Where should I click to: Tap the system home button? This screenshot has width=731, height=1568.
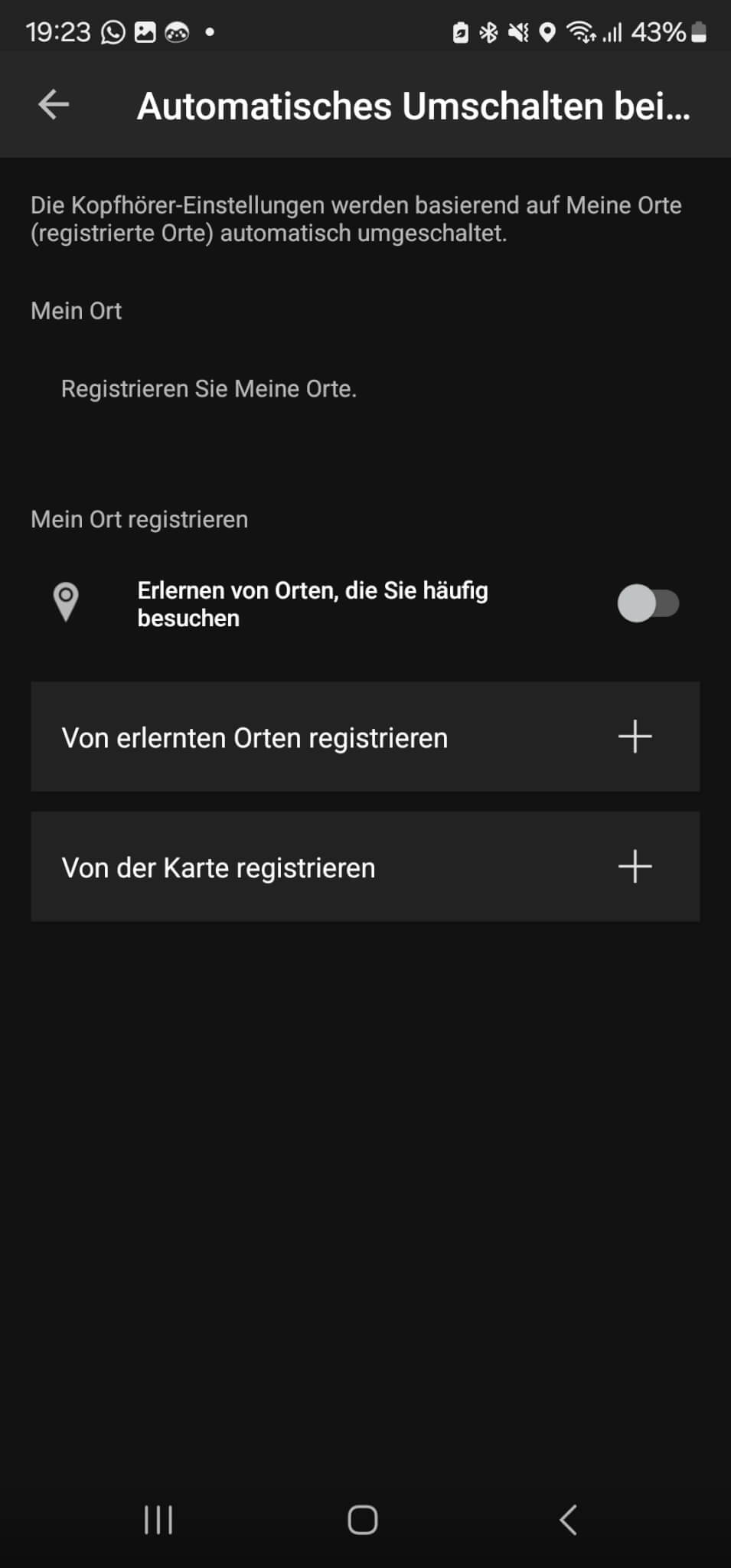click(363, 1520)
